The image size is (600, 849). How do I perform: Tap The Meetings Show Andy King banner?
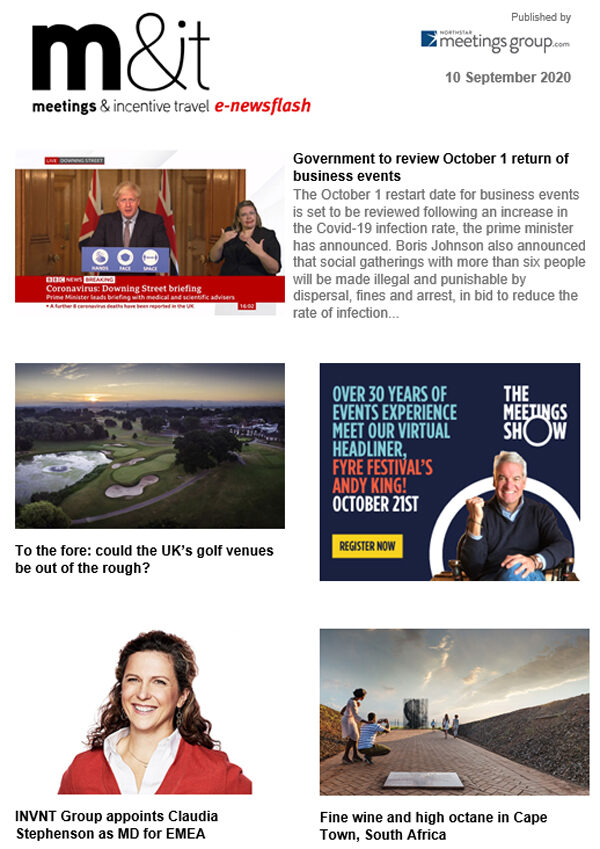point(449,471)
